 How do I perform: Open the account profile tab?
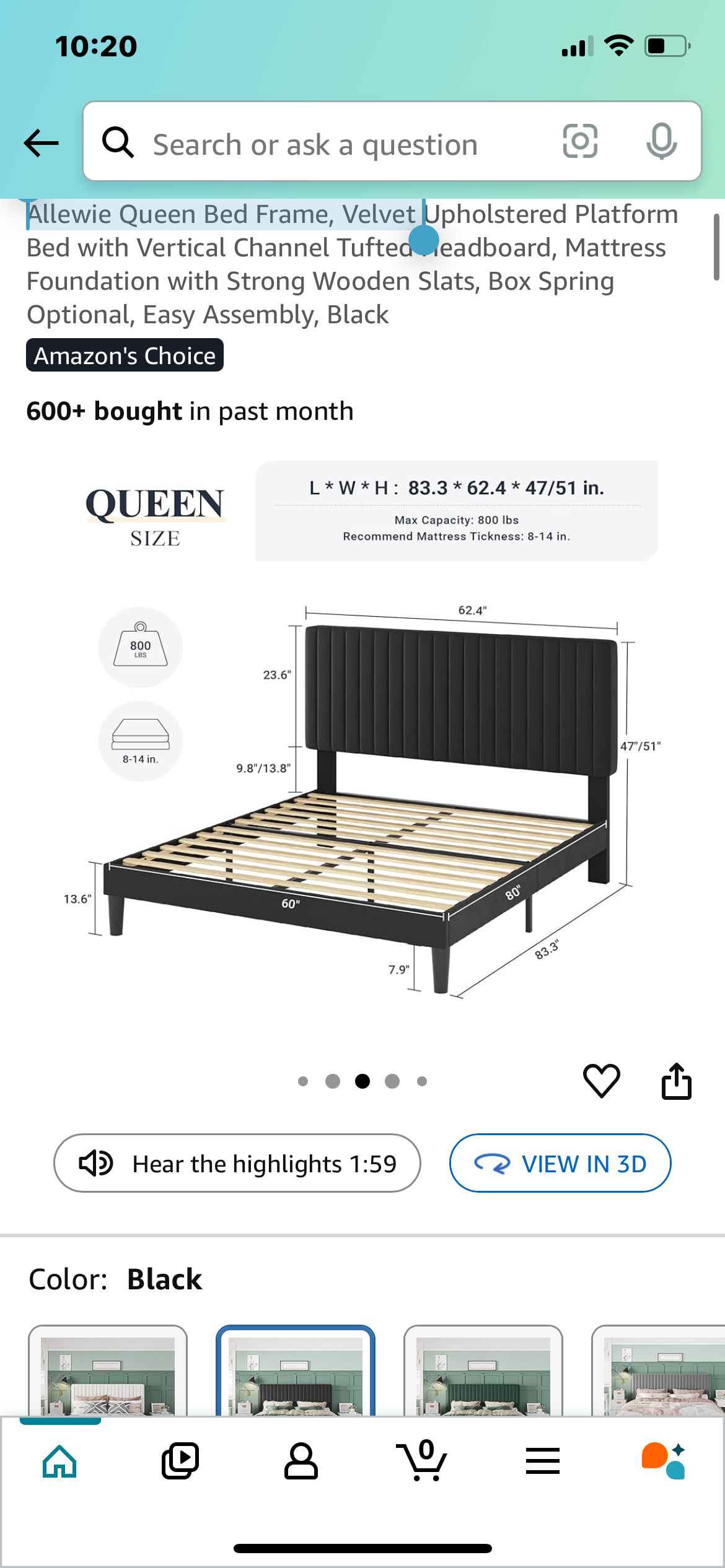[x=301, y=1461]
